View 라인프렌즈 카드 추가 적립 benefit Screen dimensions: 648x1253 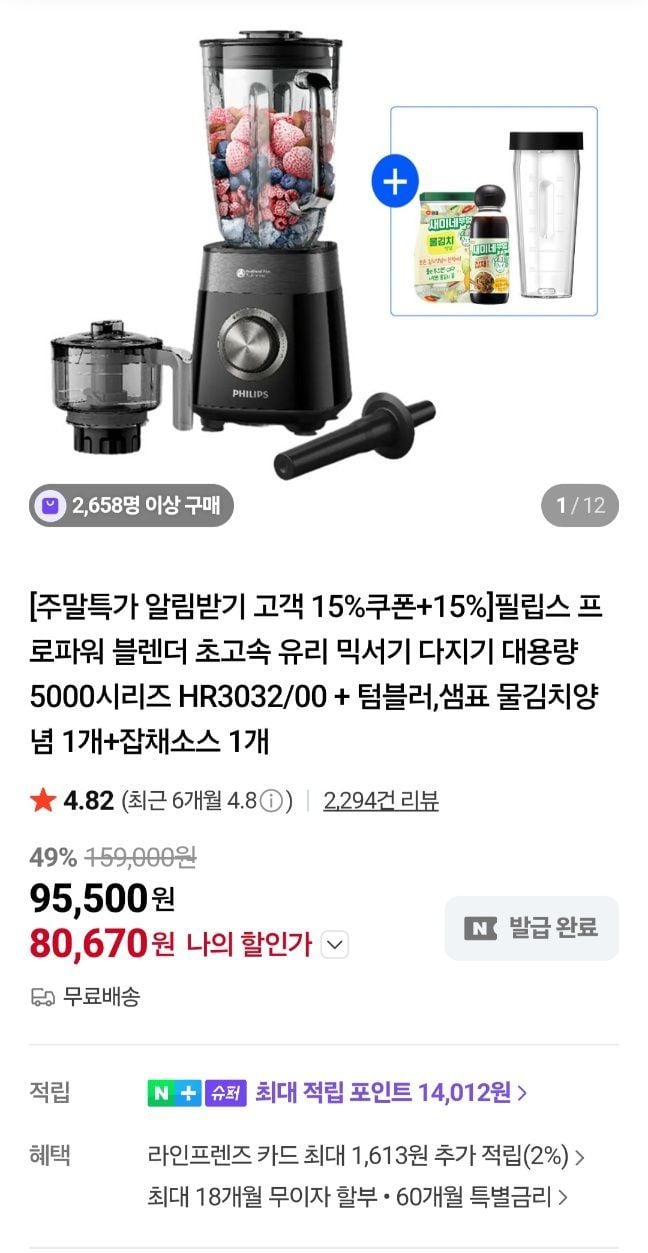tap(364, 1157)
